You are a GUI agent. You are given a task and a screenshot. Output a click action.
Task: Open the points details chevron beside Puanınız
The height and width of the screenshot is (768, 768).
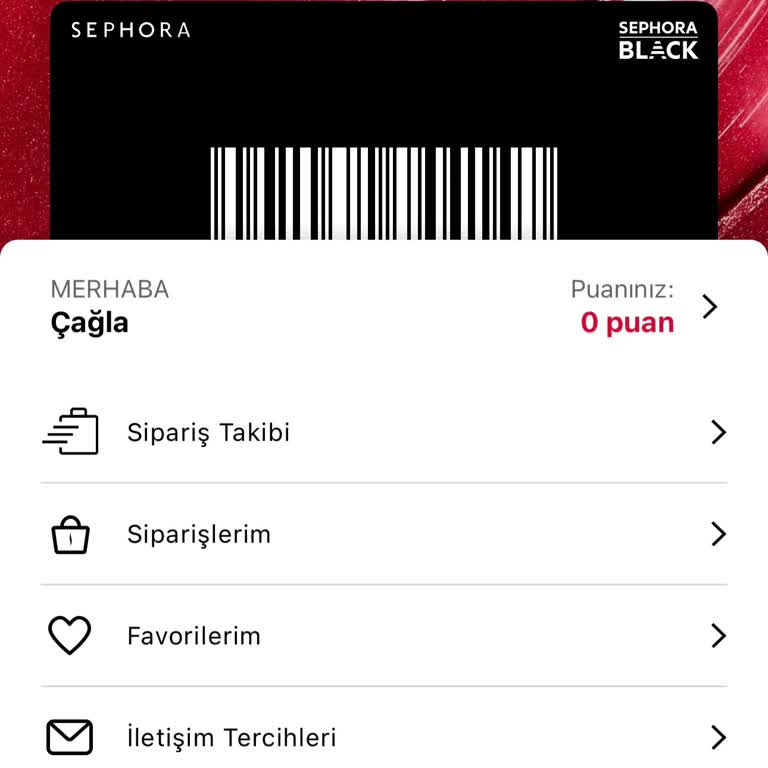tap(710, 306)
